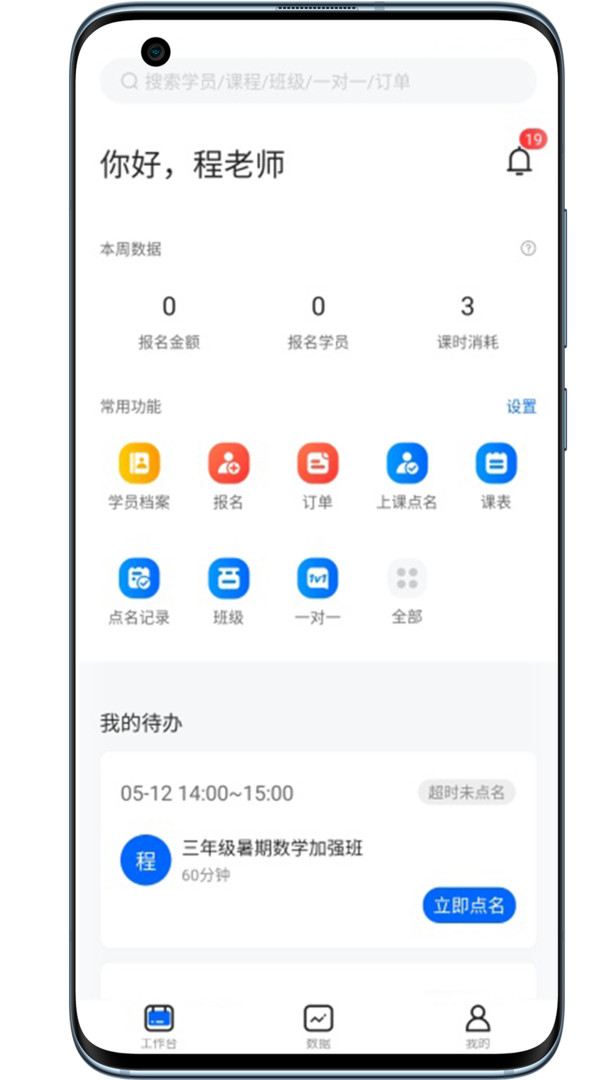
Task: Show 全部 functions
Action: [x=406, y=591]
